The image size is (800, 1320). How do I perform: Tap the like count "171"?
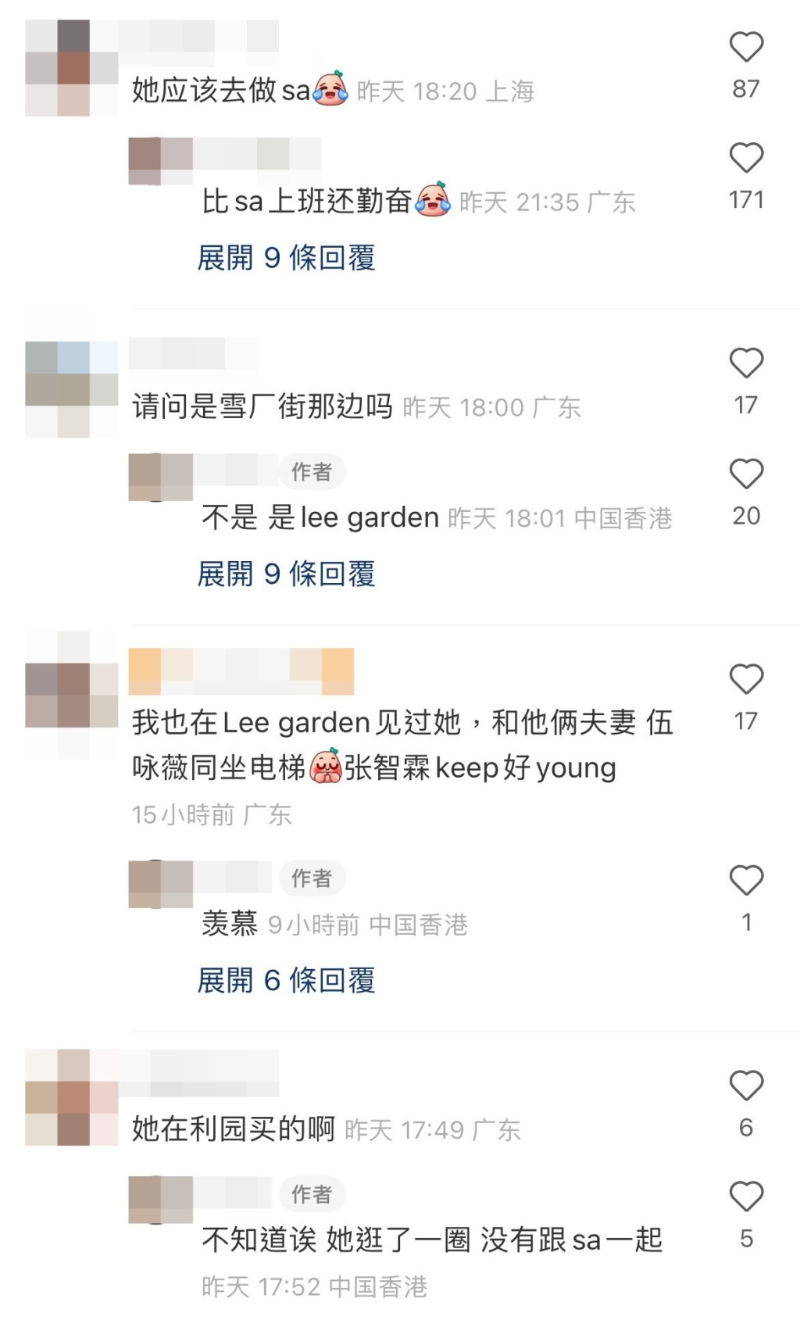(x=746, y=199)
